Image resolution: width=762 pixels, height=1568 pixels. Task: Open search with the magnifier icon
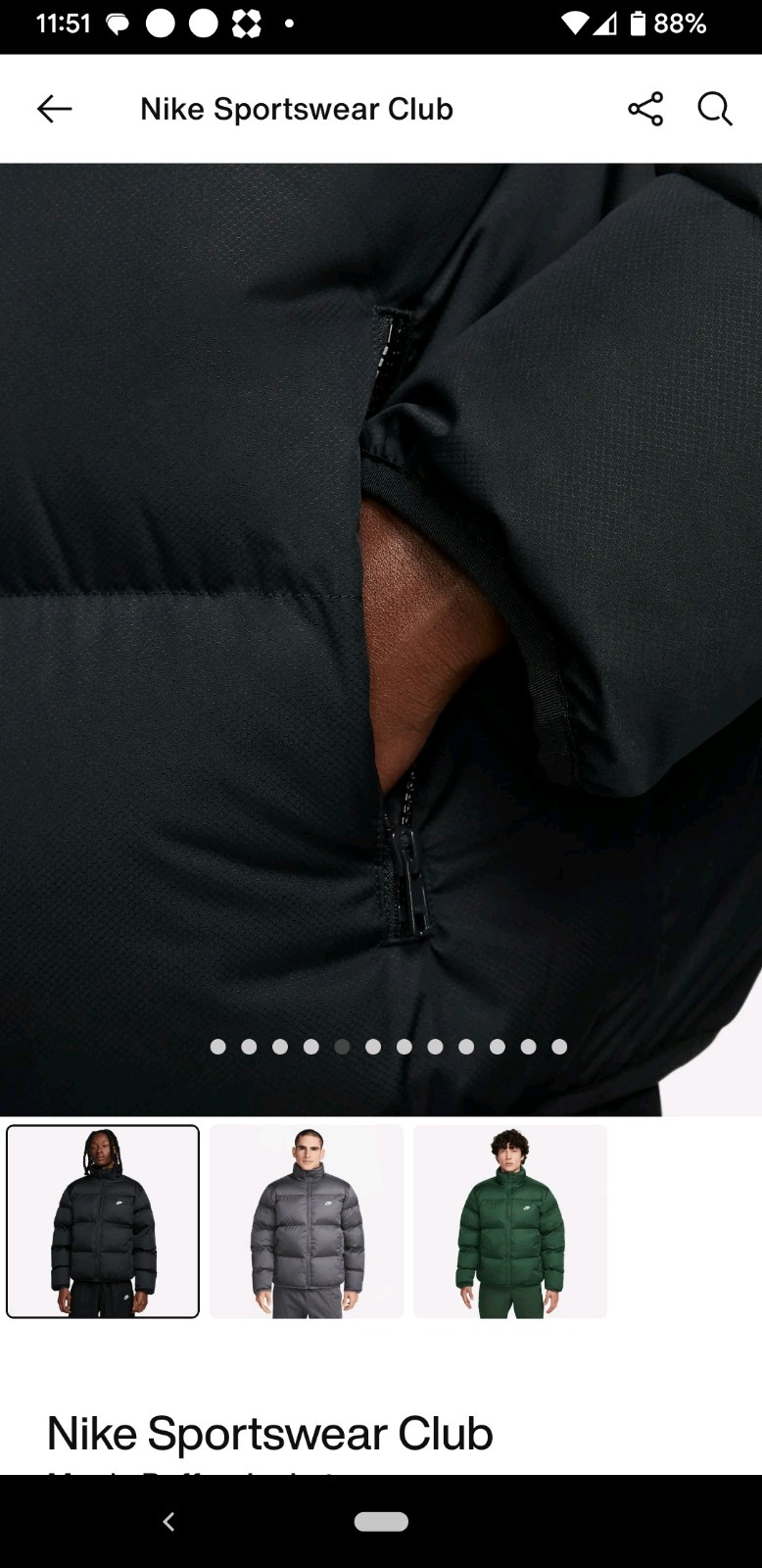coord(715,109)
